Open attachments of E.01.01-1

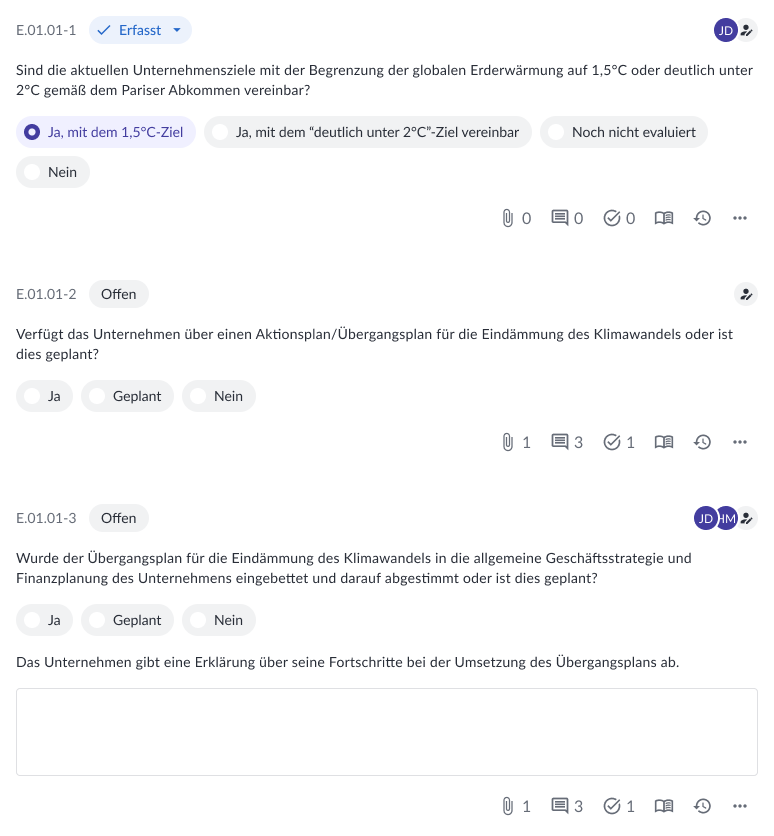coord(516,218)
